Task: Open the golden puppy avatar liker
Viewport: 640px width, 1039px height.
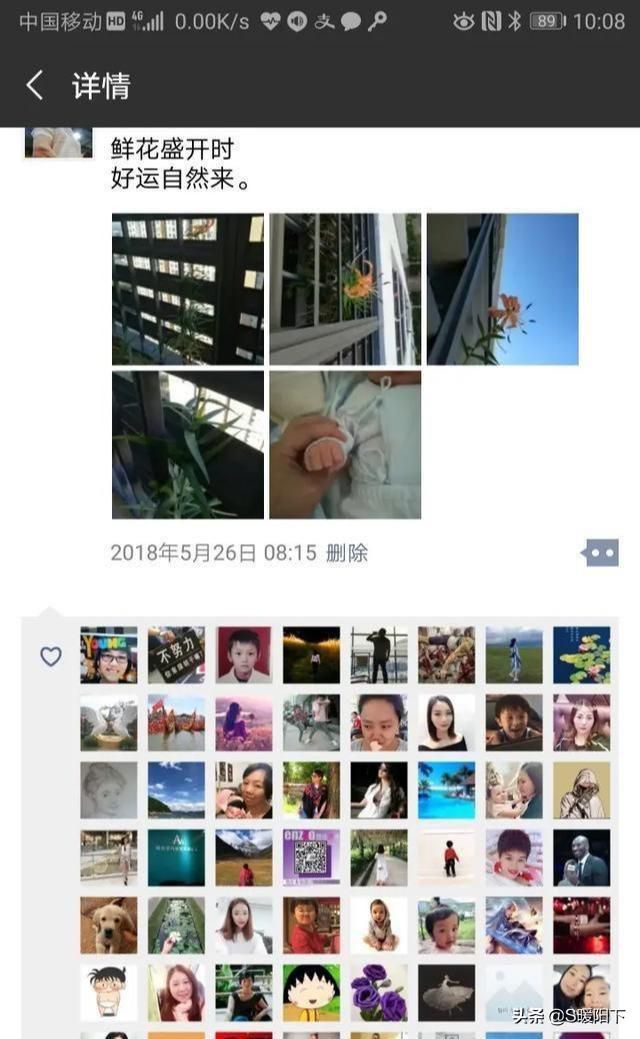Action: [x=109, y=925]
